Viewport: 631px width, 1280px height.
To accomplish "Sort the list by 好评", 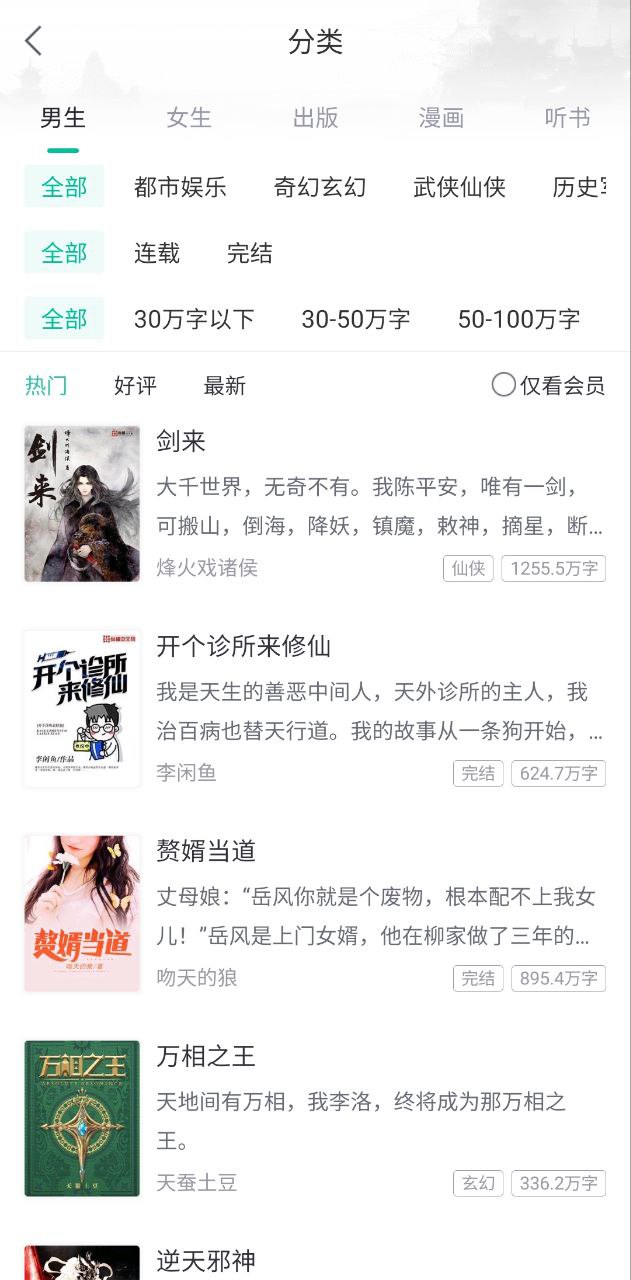I will [x=135, y=386].
